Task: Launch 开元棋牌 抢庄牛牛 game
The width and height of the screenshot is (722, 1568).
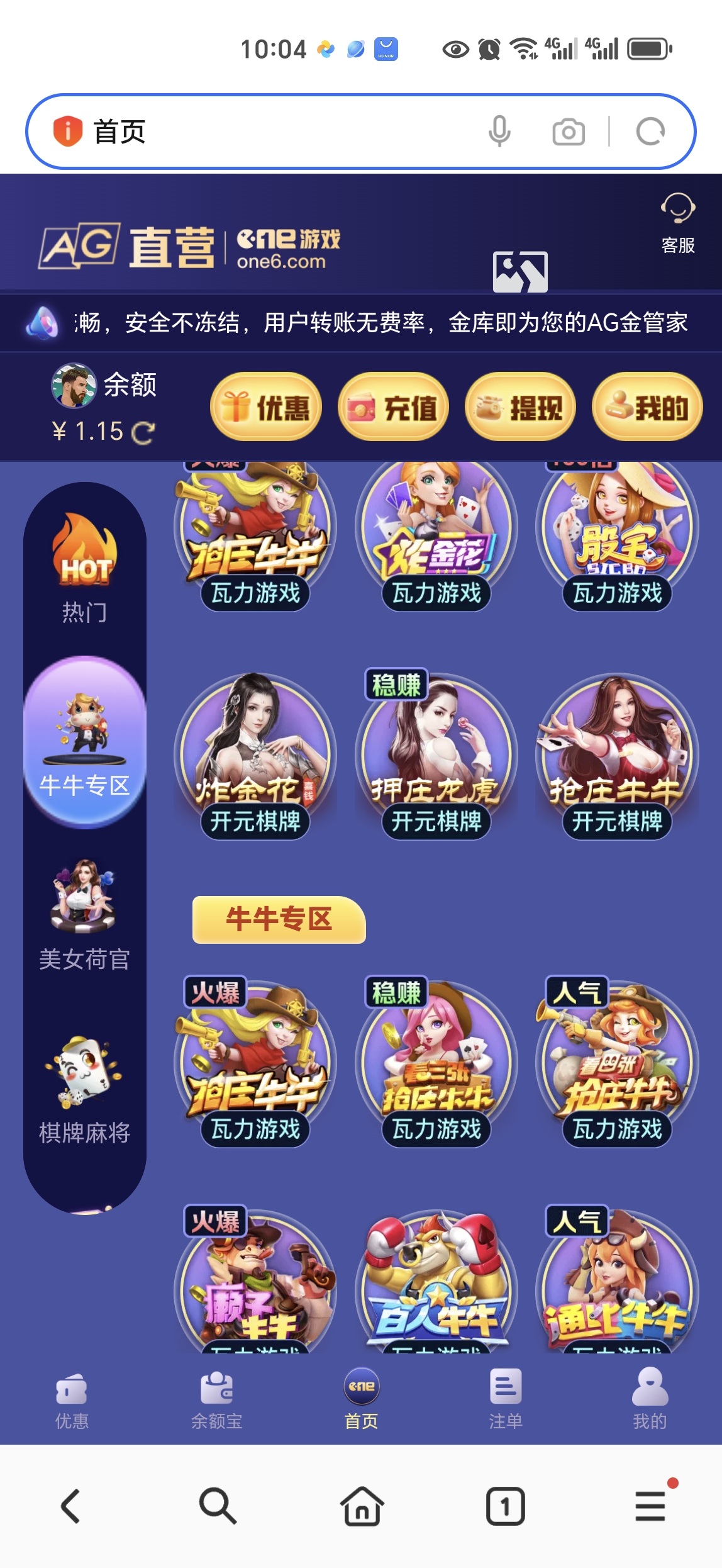Action: pyautogui.click(x=618, y=755)
